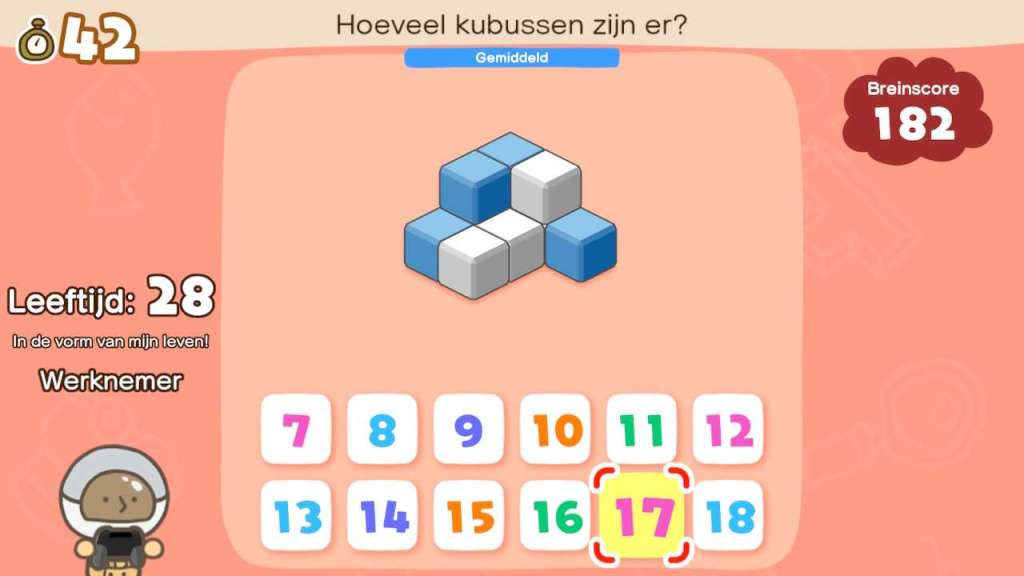The image size is (1024, 576).
Task: Select the number 18 tile
Action: click(x=728, y=516)
